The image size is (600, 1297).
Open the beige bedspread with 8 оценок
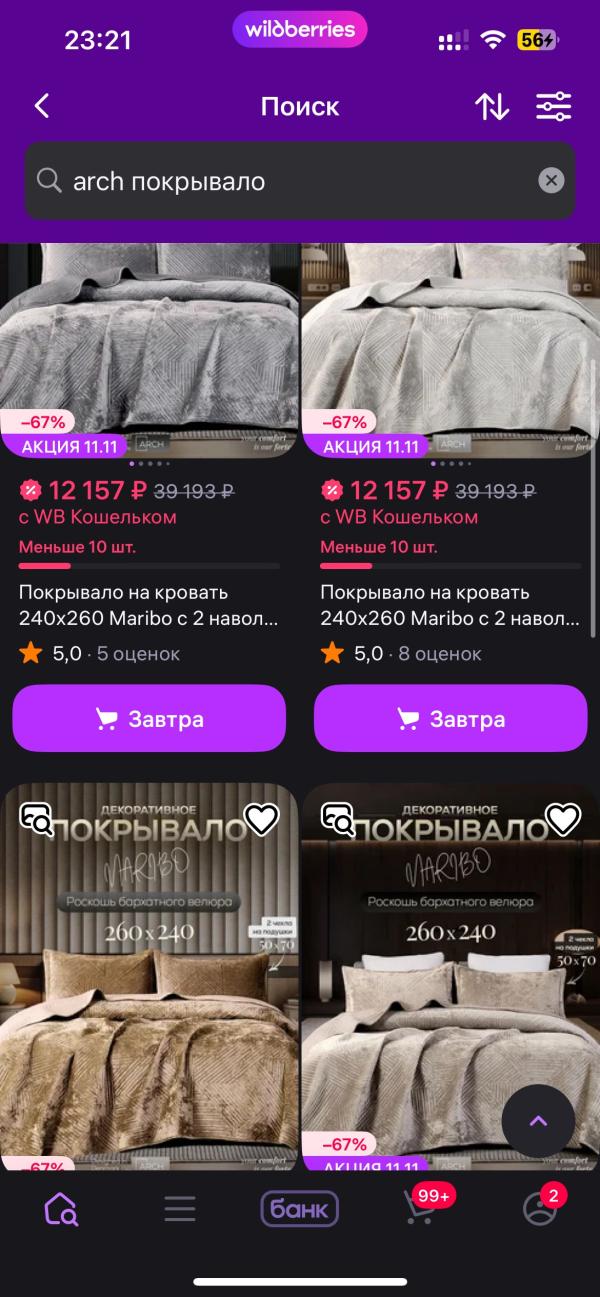[x=450, y=350]
